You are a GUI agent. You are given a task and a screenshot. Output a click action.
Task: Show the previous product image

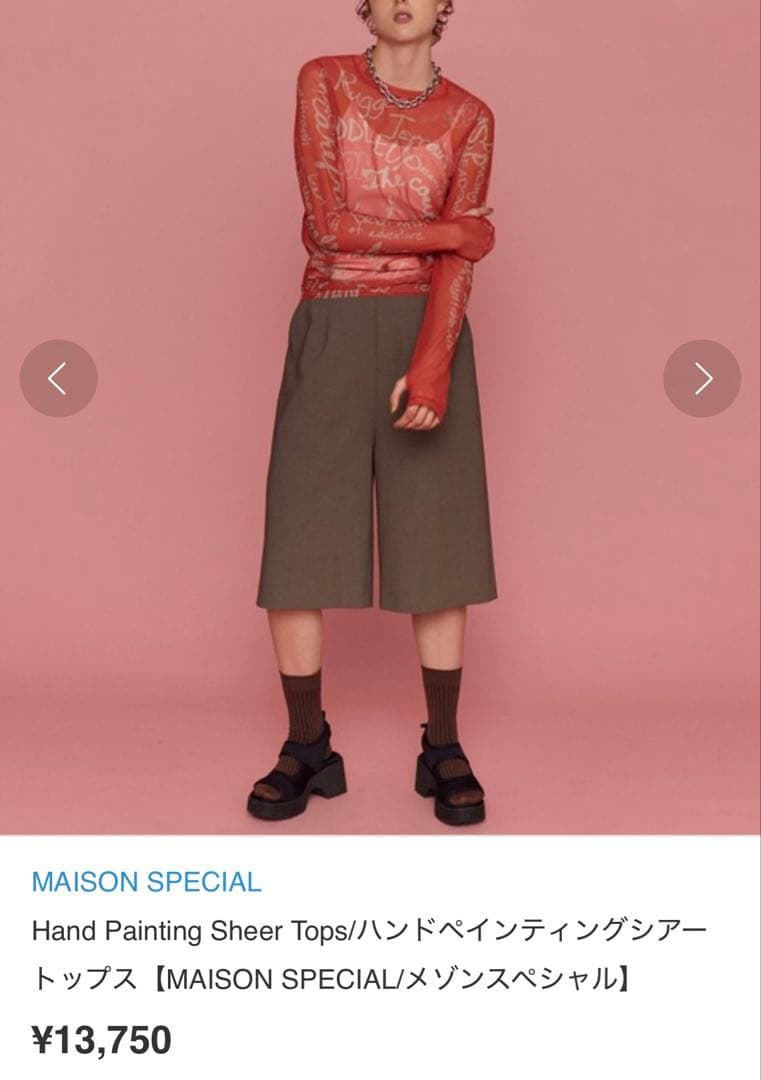[59, 378]
